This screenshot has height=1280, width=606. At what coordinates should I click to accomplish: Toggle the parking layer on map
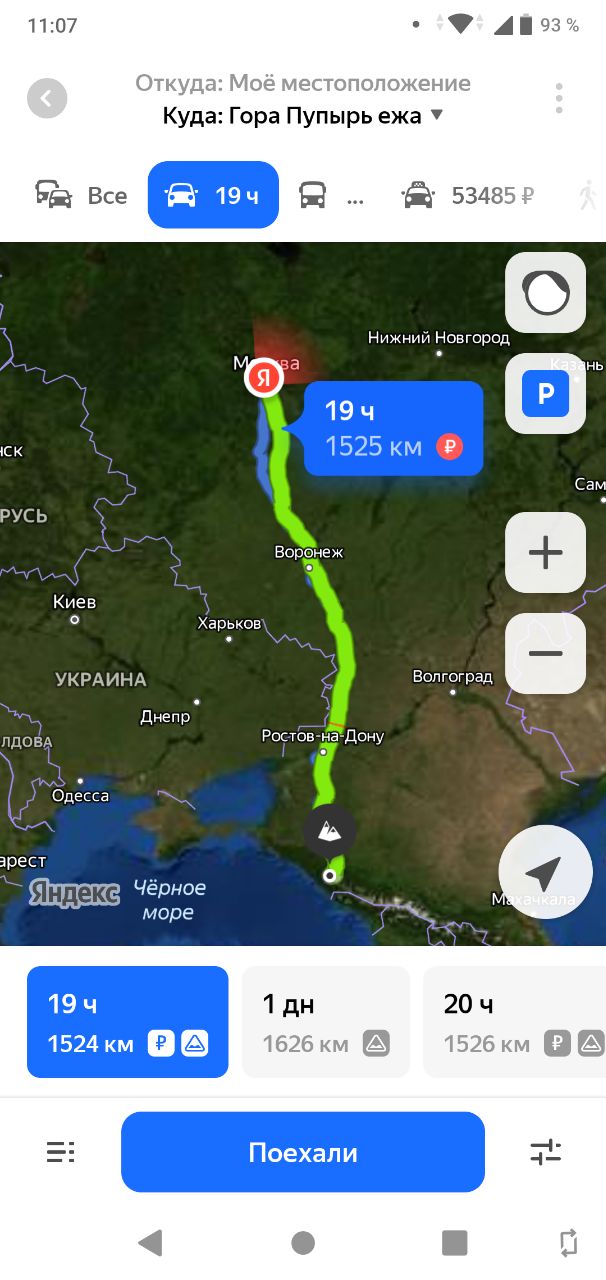[x=545, y=394]
